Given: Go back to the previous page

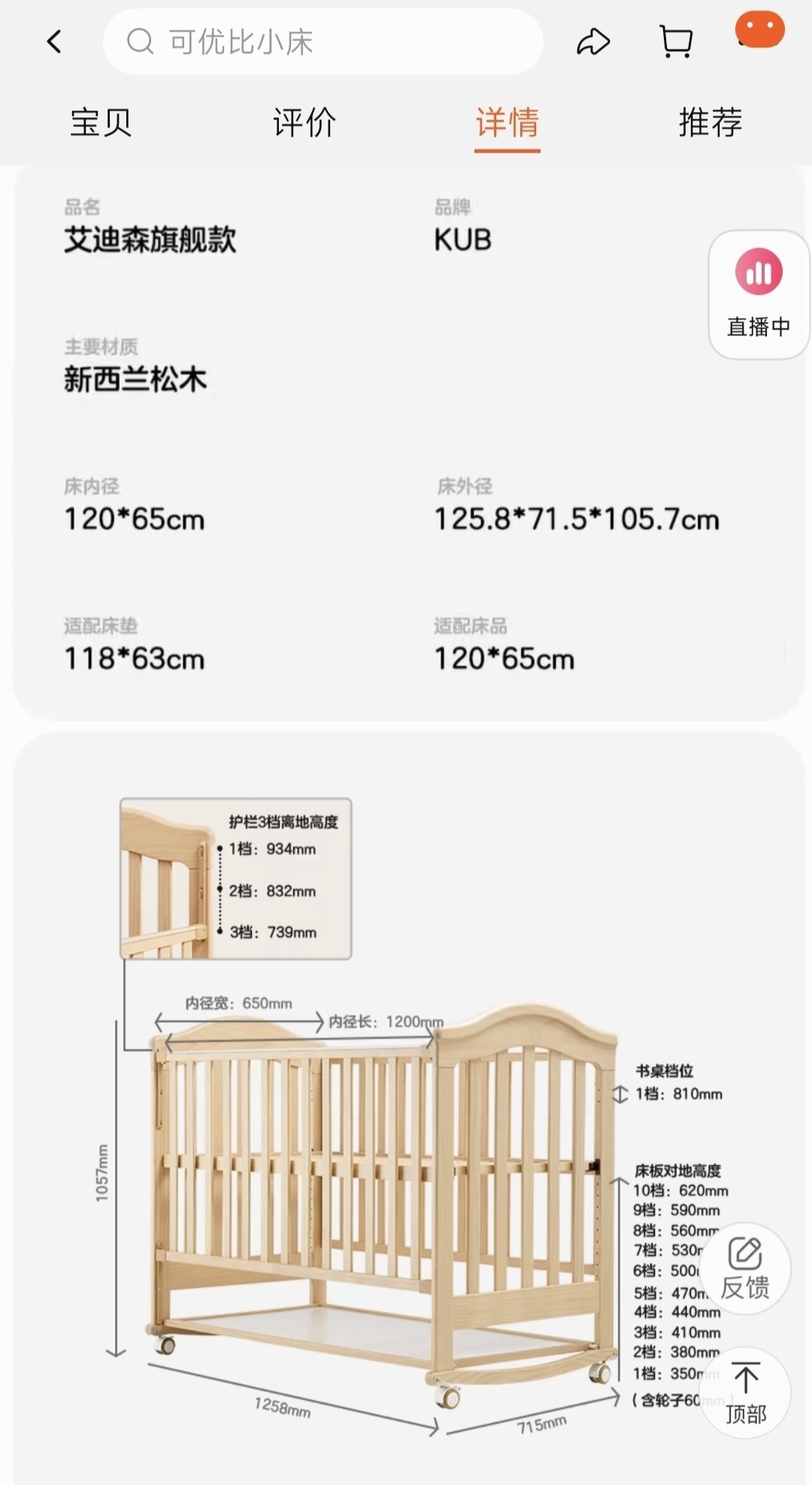Looking at the screenshot, I should click(x=54, y=42).
